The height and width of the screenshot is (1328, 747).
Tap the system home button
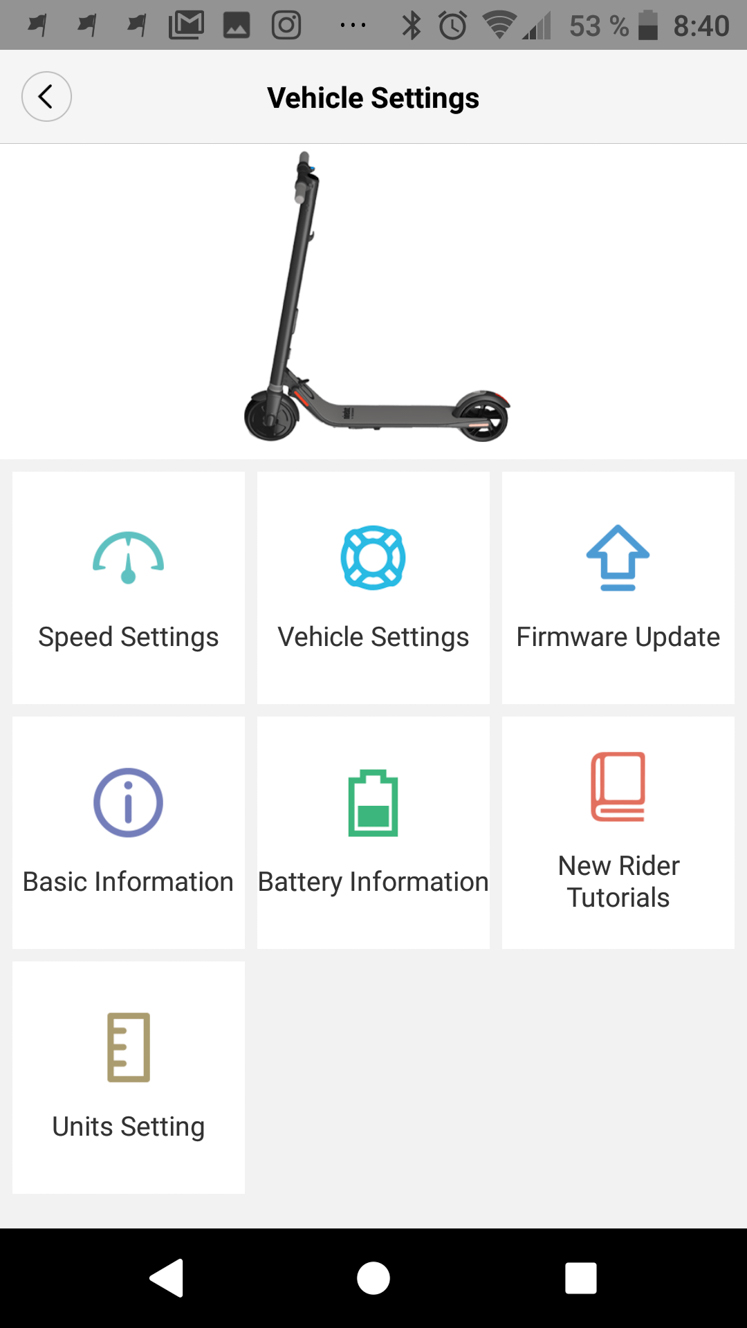[x=373, y=1278]
